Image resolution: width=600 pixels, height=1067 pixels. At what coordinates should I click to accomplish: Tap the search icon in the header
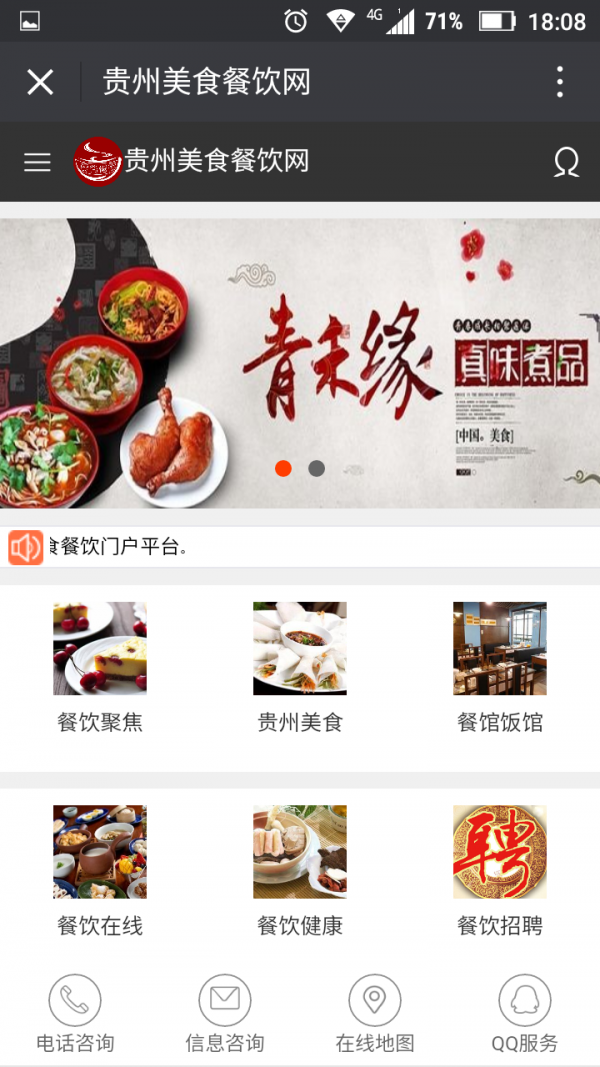(566, 162)
